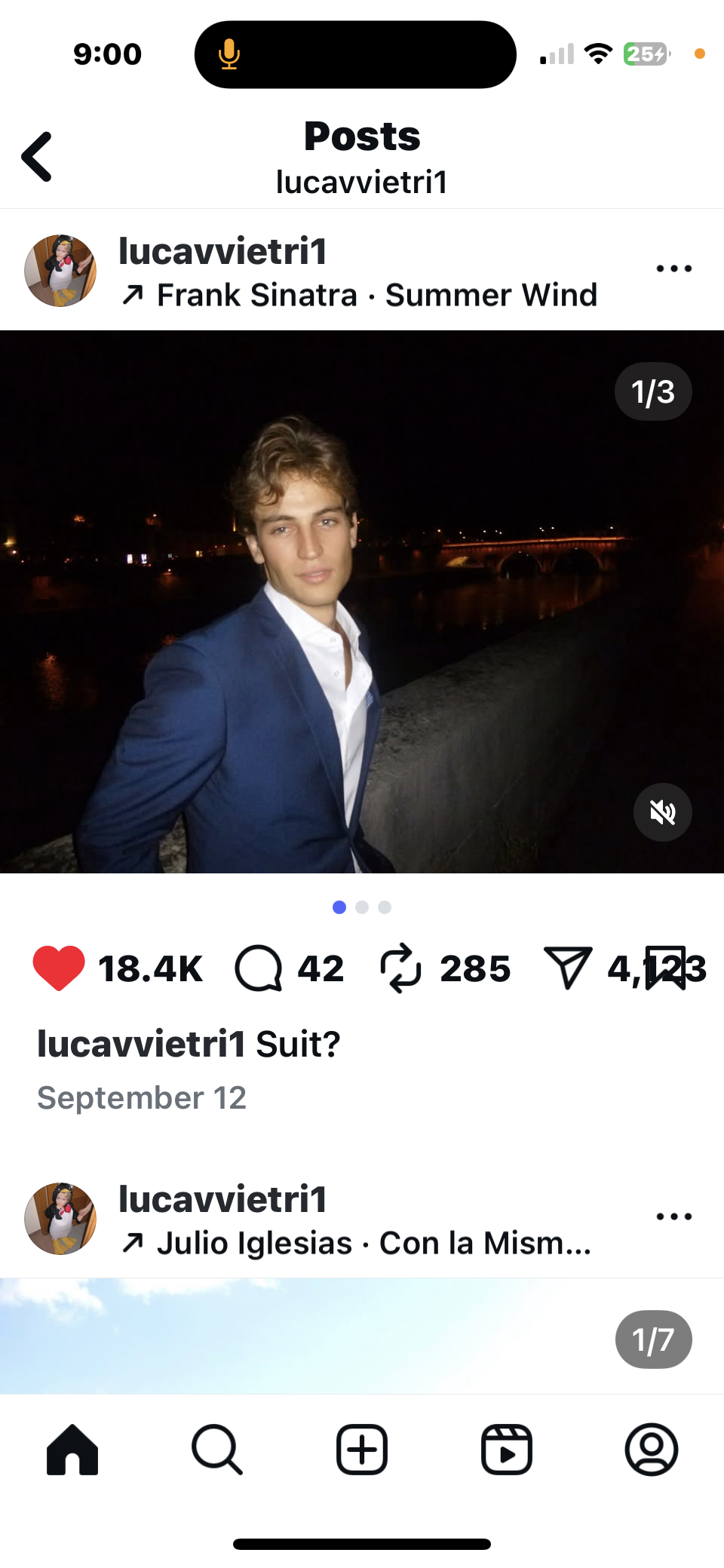
Task: Repost the post with 285 reposts
Action: tap(400, 968)
